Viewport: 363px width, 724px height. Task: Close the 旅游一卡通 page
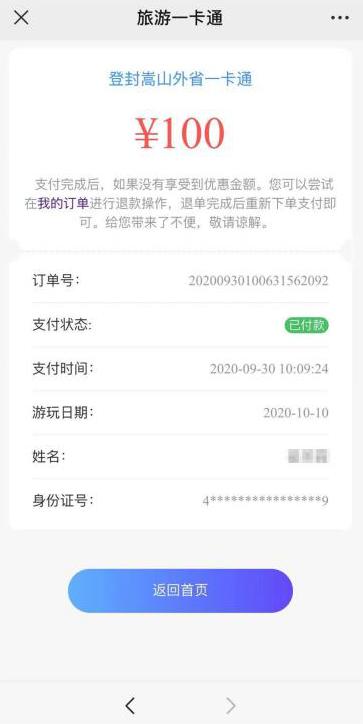point(21,18)
